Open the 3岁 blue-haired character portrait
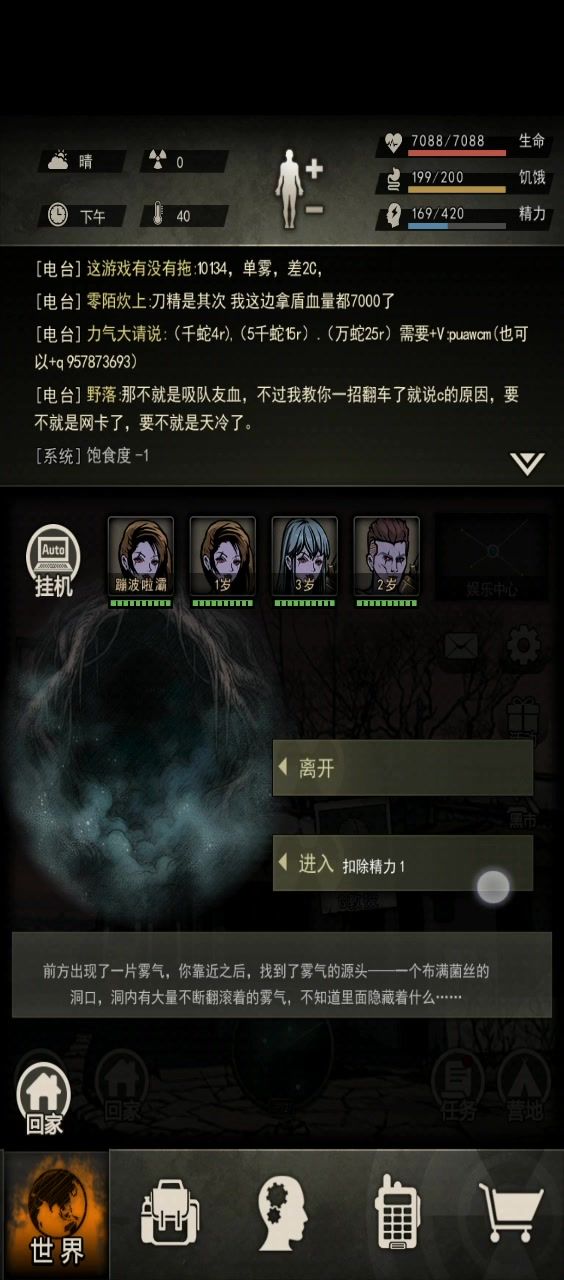The width and height of the screenshot is (564, 1280). 304,561
